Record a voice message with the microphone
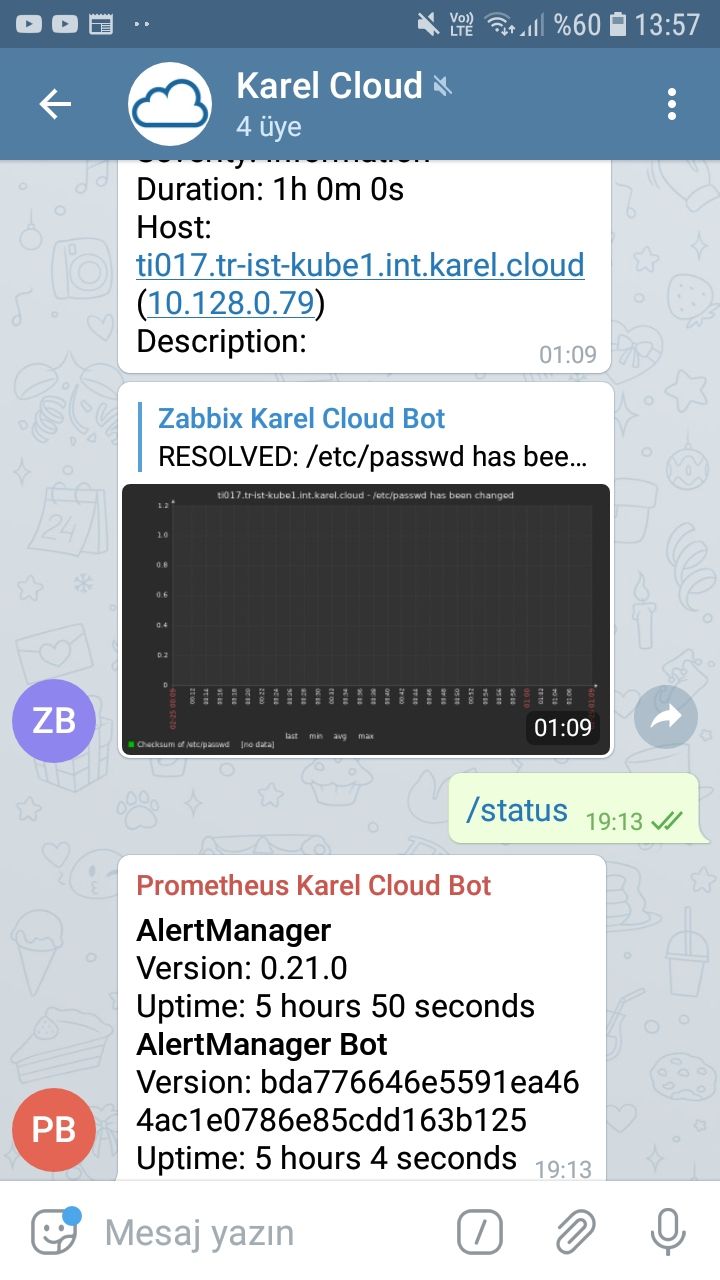The width and height of the screenshot is (720, 1280). (667, 1232)
